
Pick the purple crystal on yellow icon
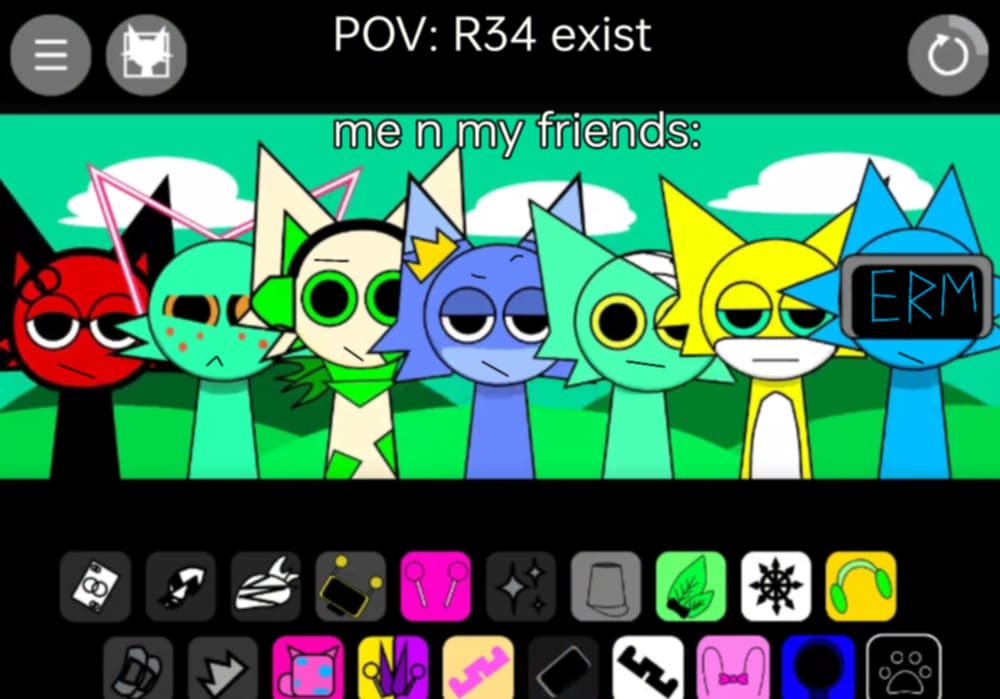(393, 668)
